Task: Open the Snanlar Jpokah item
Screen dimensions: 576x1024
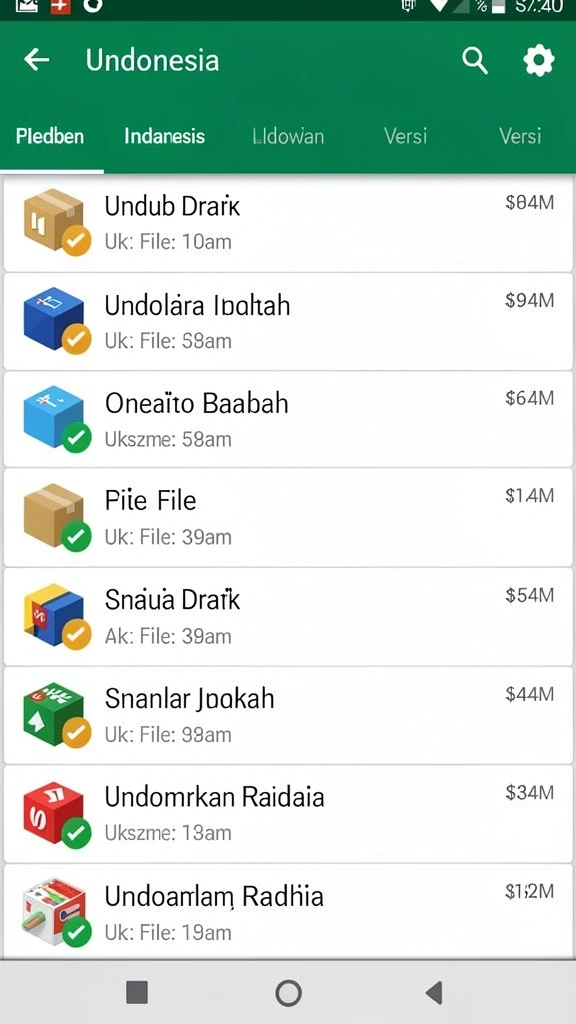Action: tap(288, 716)
